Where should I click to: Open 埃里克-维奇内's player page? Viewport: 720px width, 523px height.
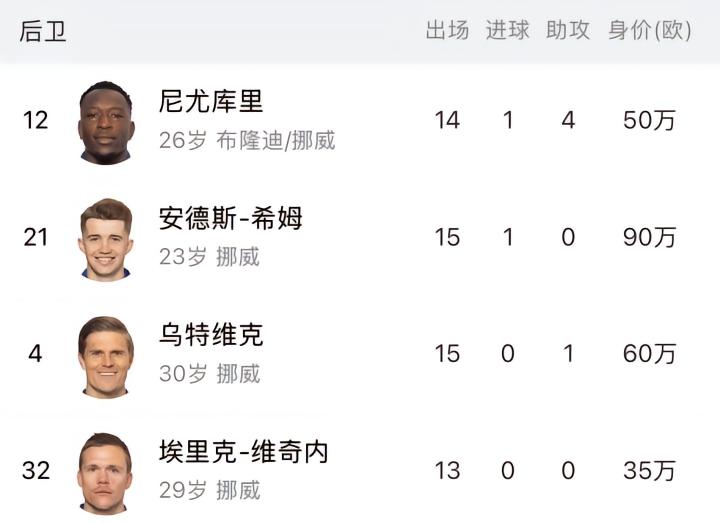coord(360,471)
